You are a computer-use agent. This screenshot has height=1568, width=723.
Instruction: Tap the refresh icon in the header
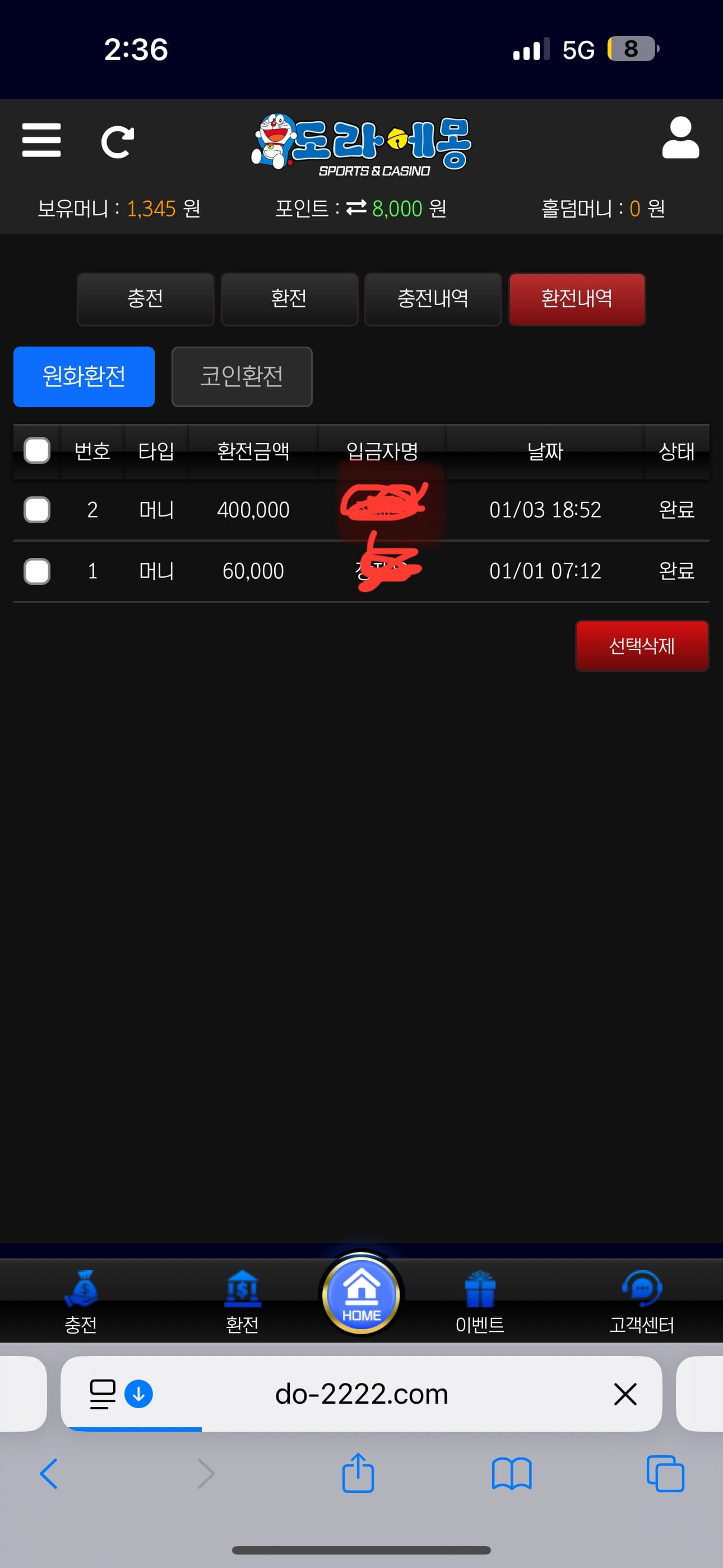[117, 142]
